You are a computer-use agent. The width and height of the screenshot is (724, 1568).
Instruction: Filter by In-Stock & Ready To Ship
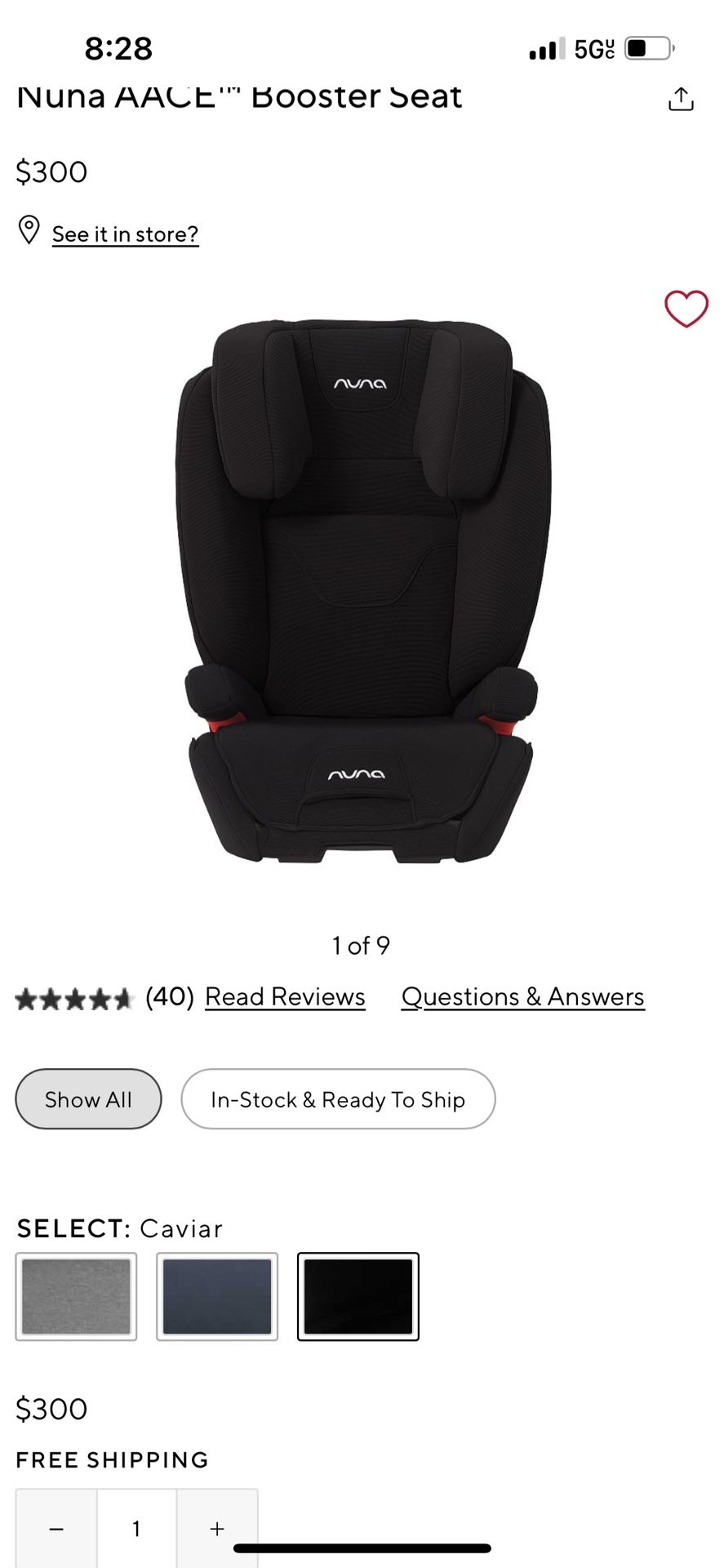click(x=338, y=1099)
